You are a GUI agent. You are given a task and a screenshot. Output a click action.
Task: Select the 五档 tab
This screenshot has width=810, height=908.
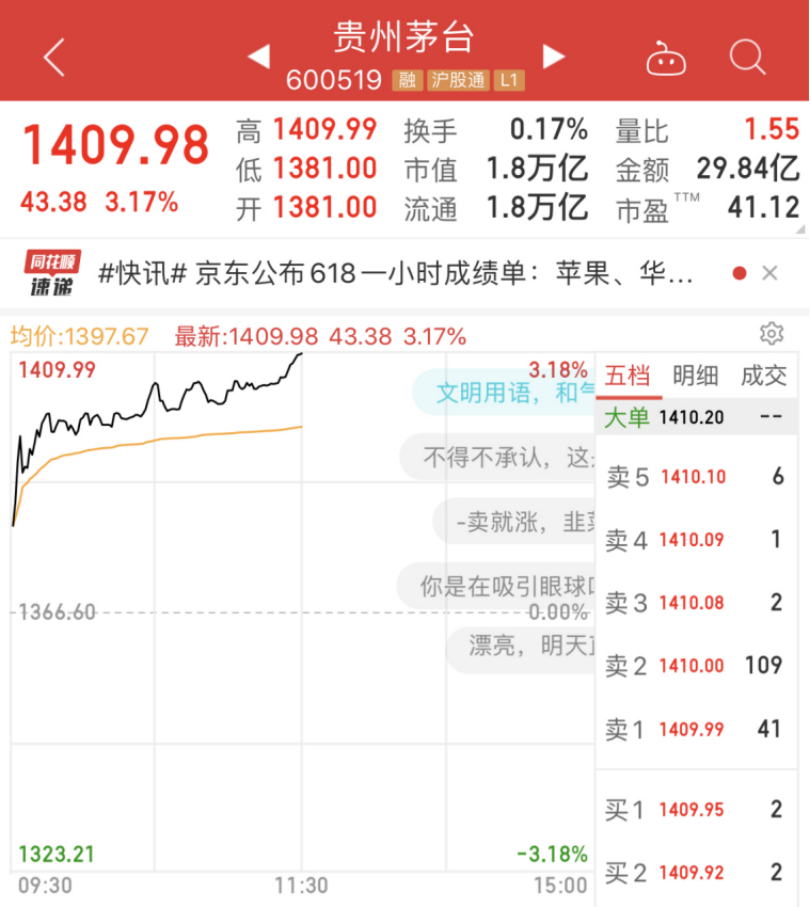[x=627, y=376]
